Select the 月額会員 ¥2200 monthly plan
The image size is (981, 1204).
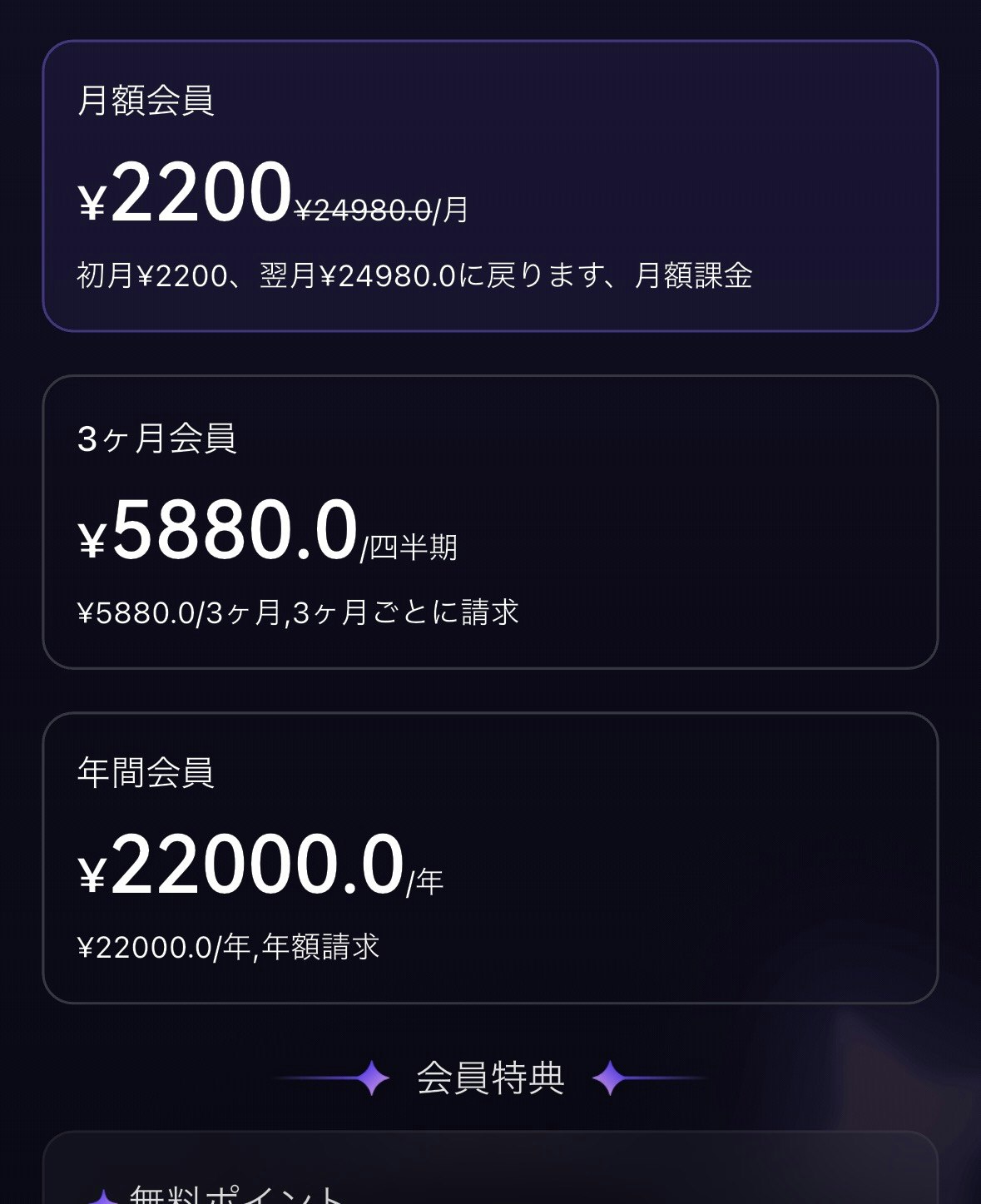[x=490, y=186]
